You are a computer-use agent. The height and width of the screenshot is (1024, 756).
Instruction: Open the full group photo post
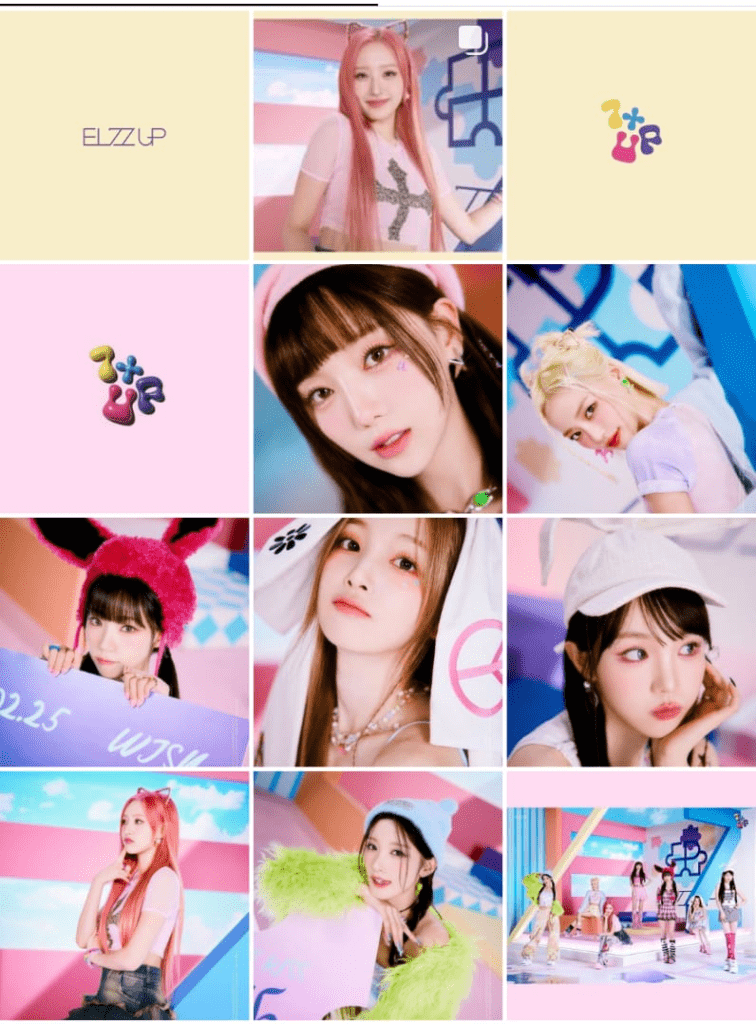pos(631,895)
